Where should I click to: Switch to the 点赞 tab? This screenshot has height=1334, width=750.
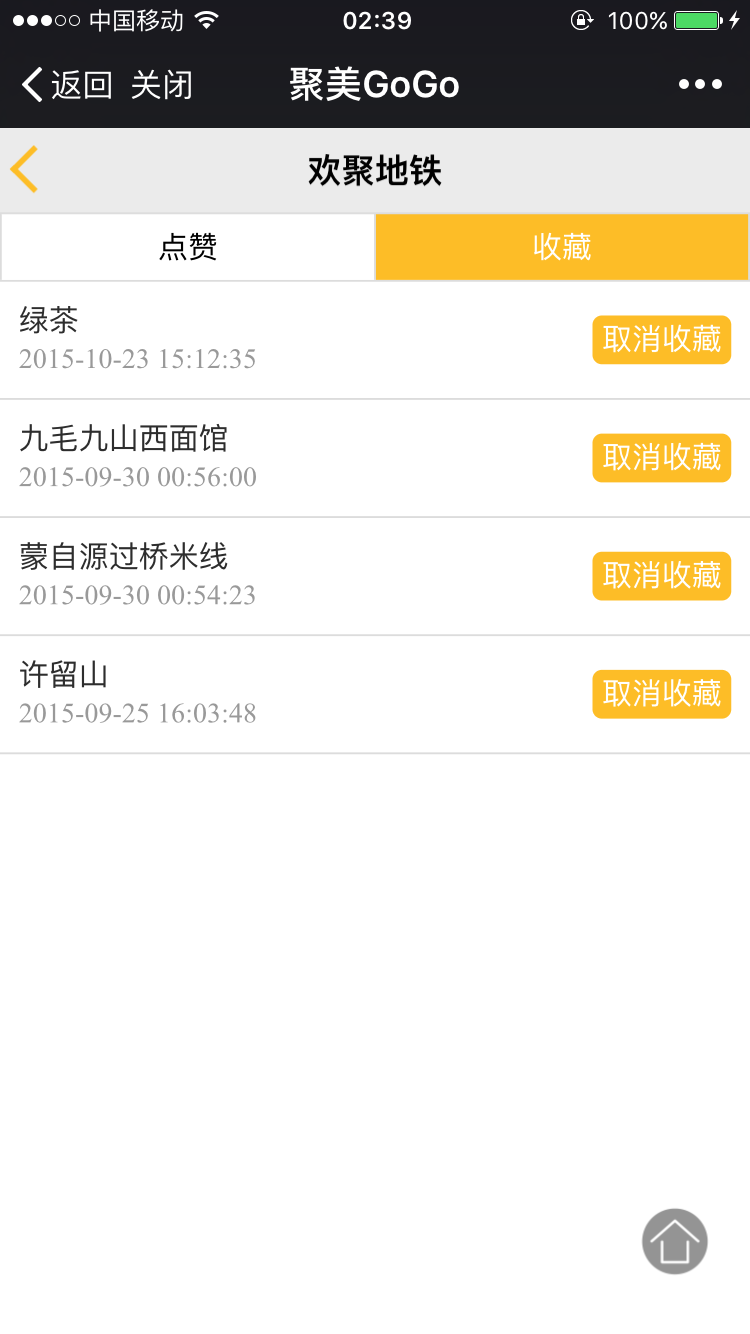(188, 247)
